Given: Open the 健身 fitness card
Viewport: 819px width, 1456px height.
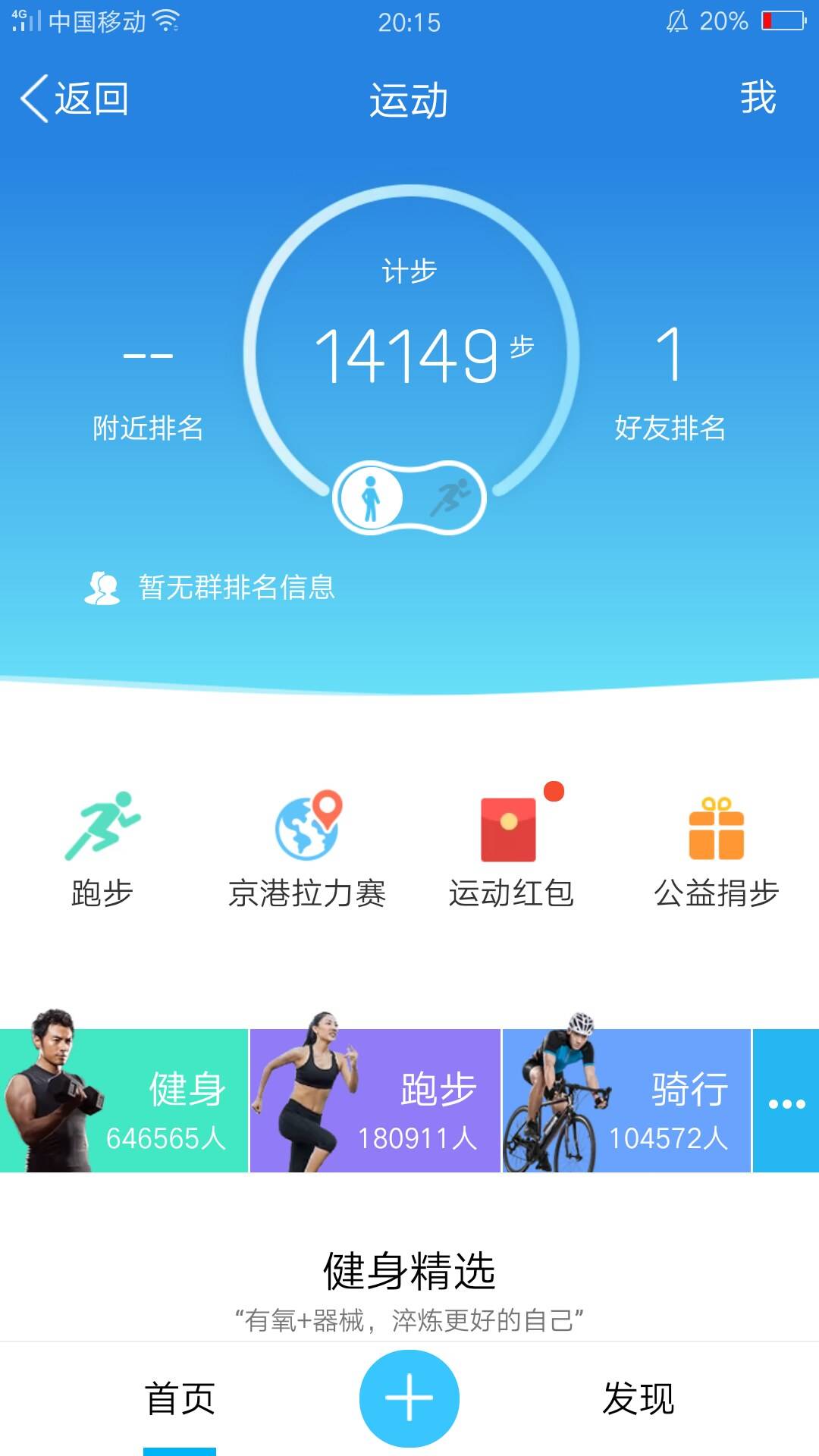Looking at the screenshot, I should tap(124, 1100).
